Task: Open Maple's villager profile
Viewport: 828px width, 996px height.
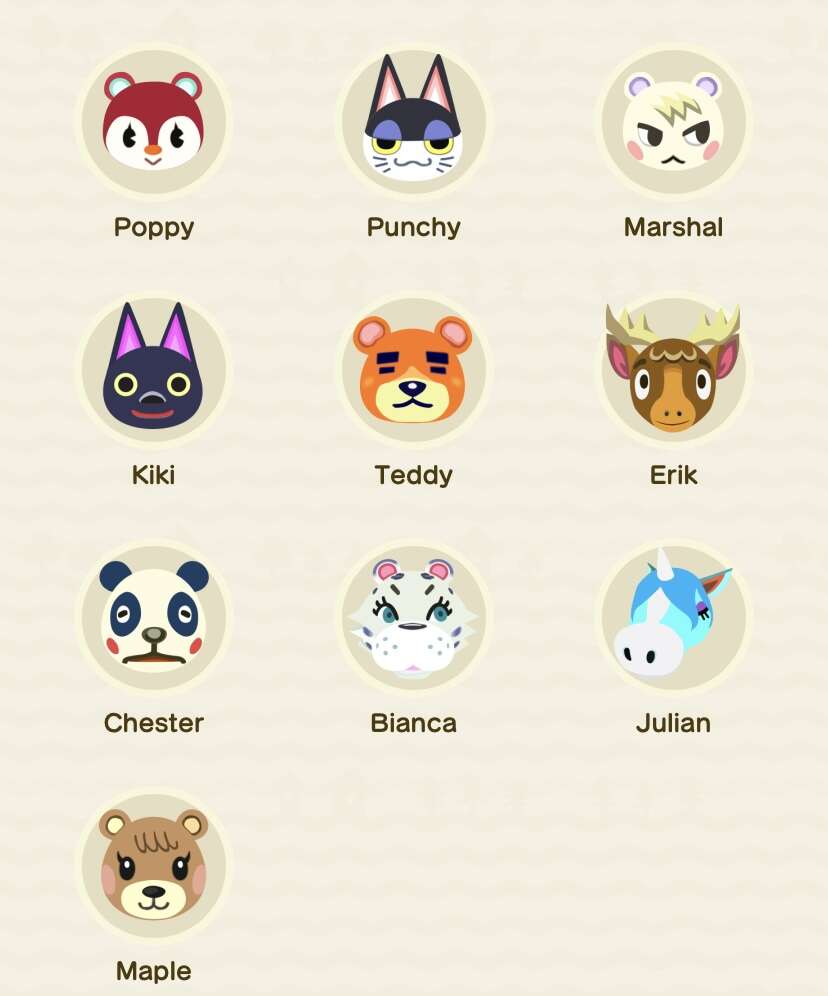Action: point(153,866)
